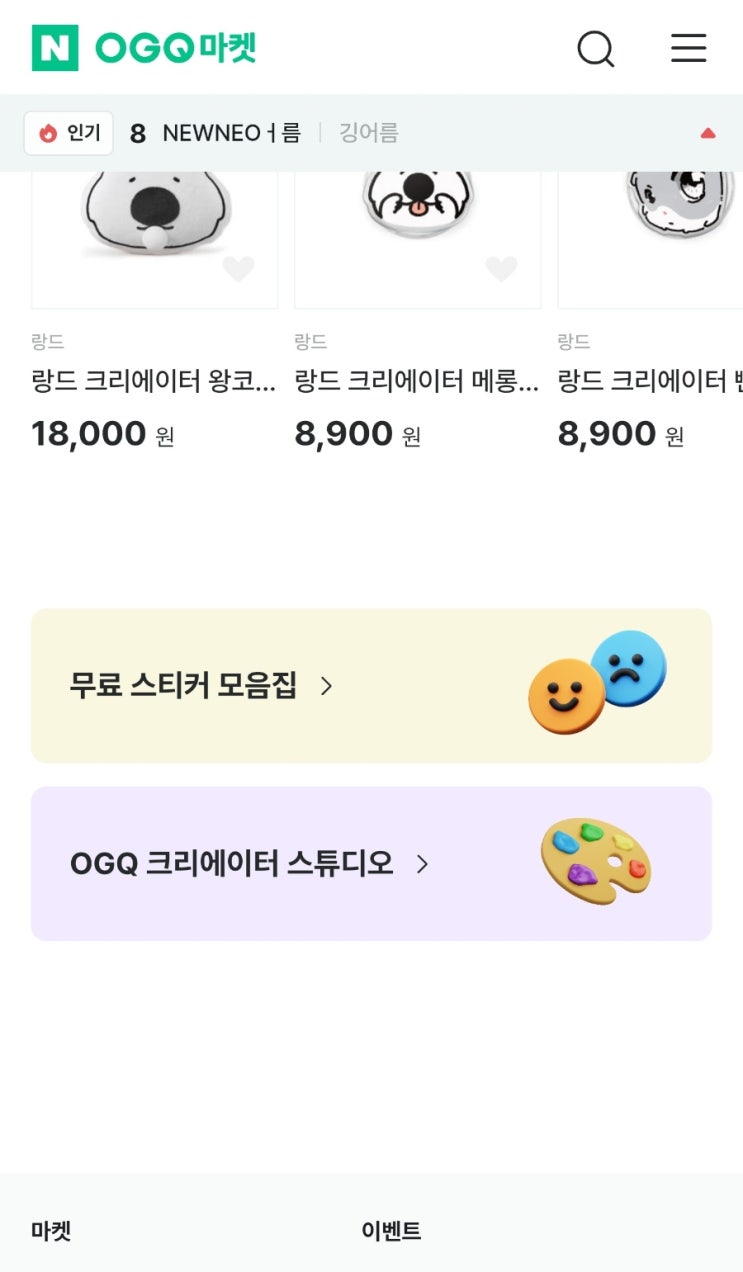Collapse the popular keywords ticker arrow

[708, 133]
